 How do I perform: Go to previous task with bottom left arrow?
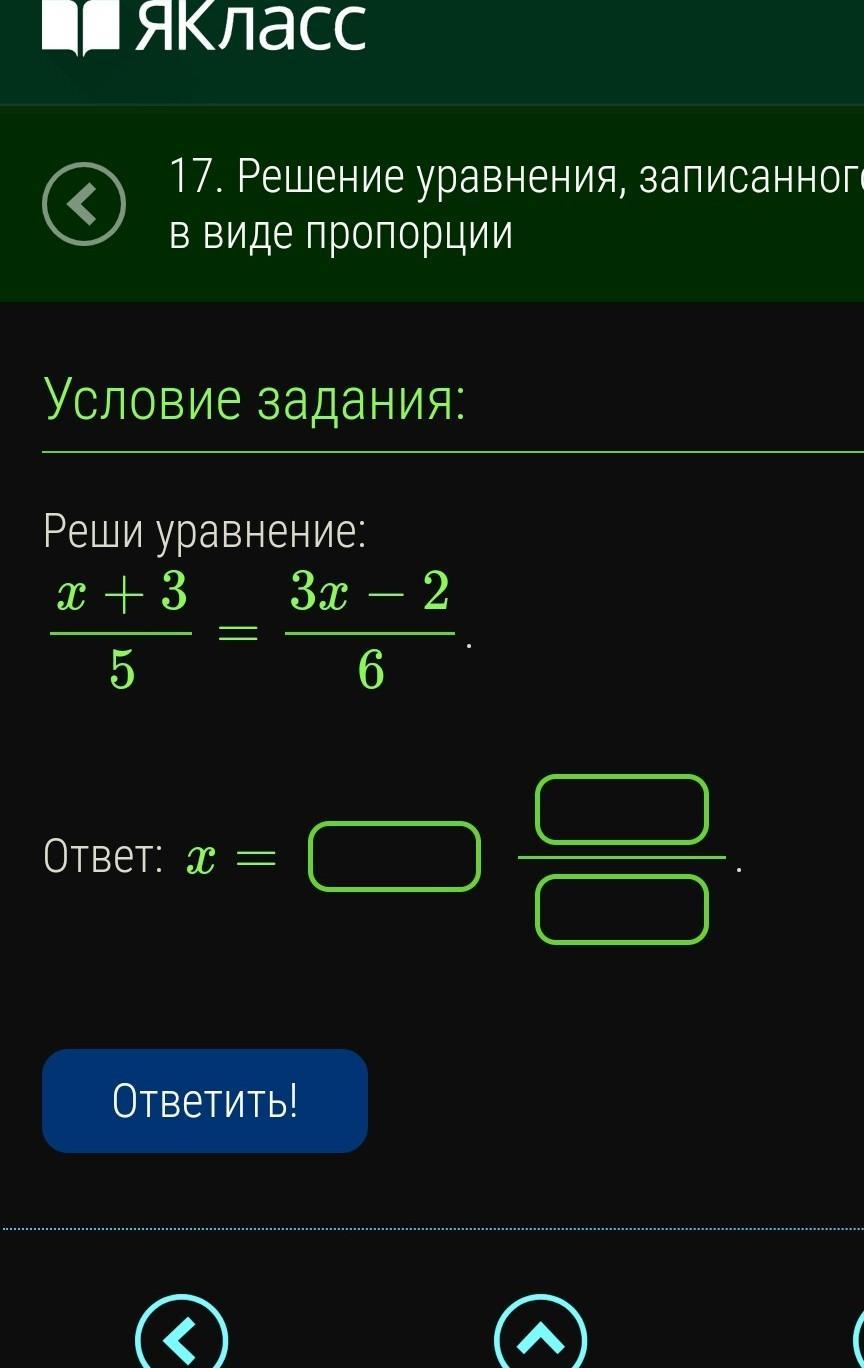tap(182, 1335)
